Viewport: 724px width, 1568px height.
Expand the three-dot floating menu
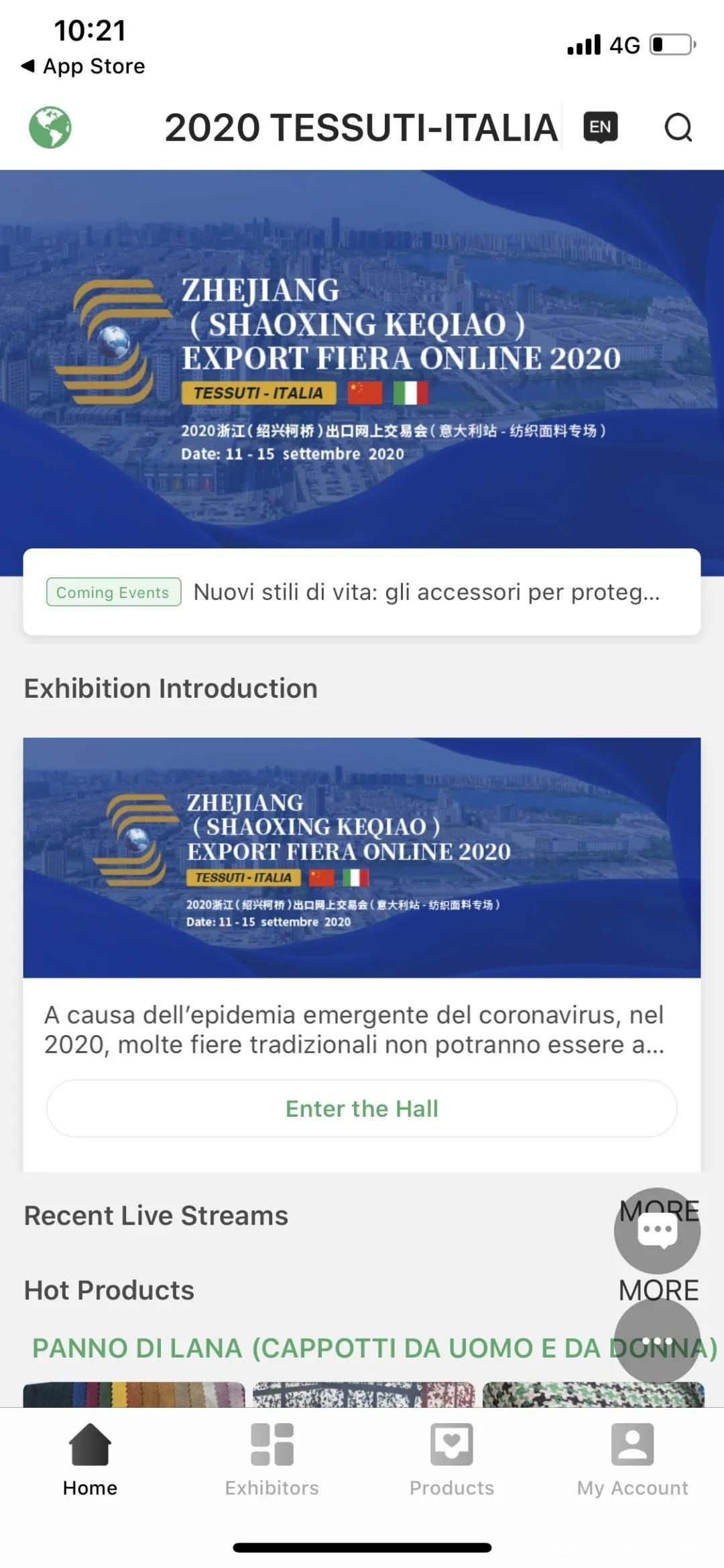(x=657, y=1341)
